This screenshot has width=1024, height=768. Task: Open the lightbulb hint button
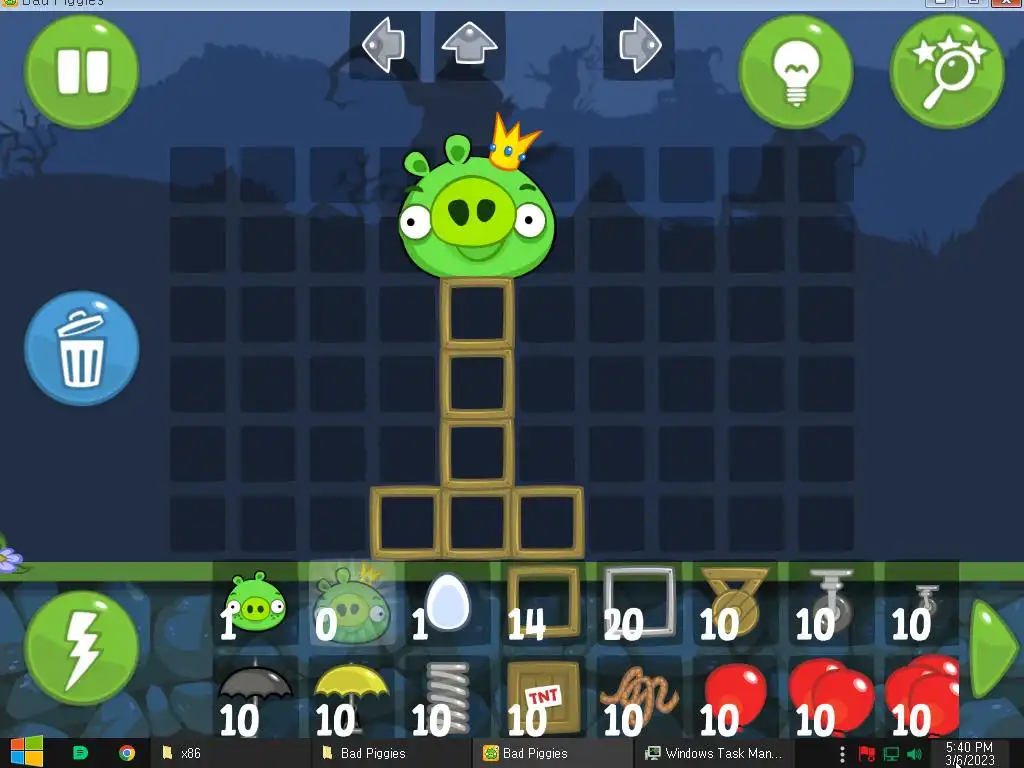tap(795, 71)
